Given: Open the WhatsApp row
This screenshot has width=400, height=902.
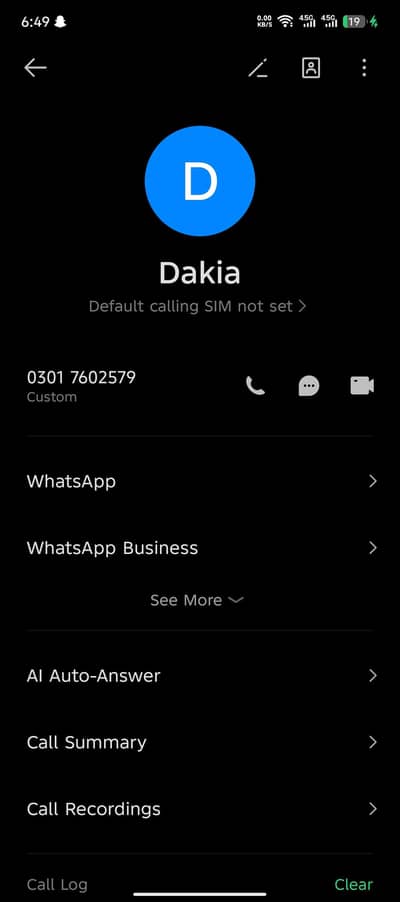Looking at the screenshot, I should 200,481.
